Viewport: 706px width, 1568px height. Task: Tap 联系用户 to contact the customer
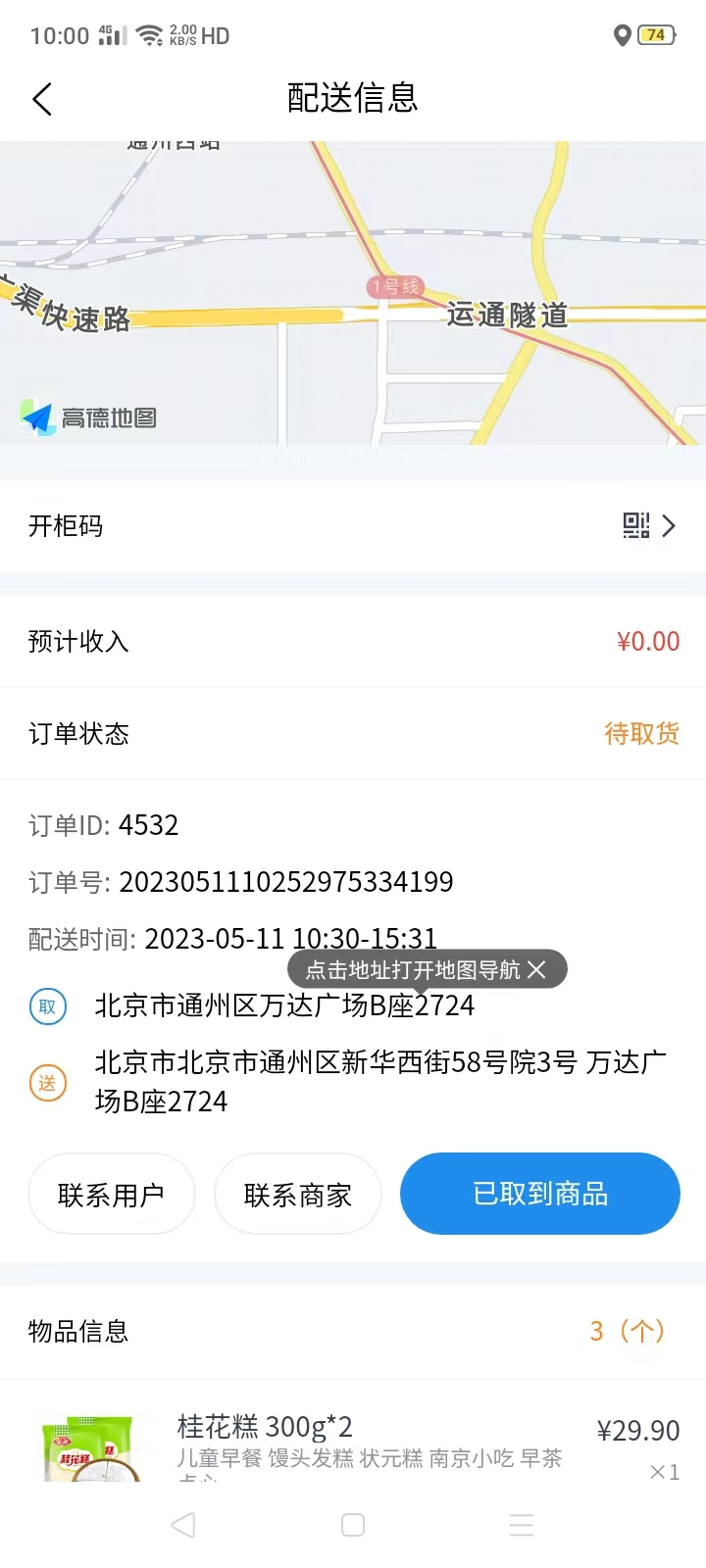111,1195
